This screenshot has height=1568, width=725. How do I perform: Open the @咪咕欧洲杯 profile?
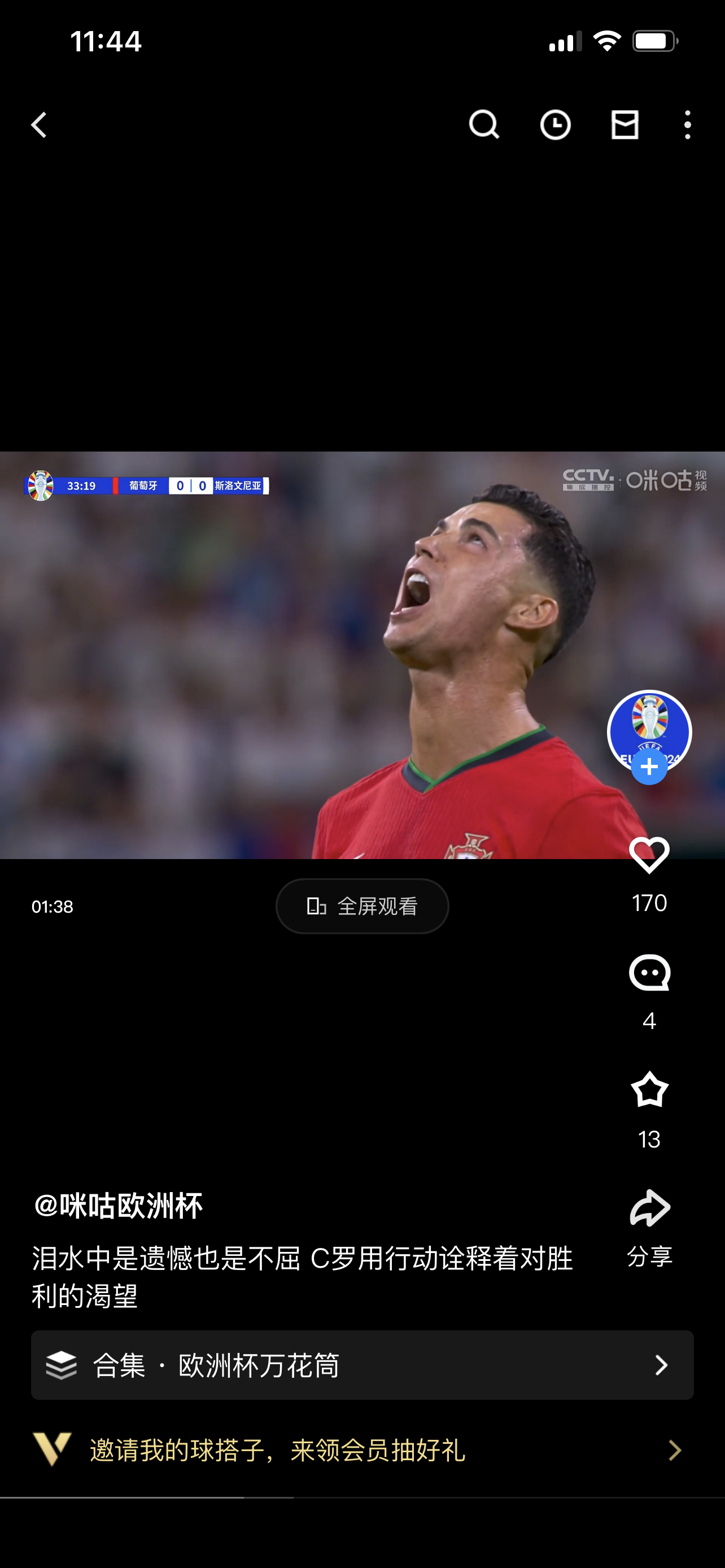coord(118,1206)
